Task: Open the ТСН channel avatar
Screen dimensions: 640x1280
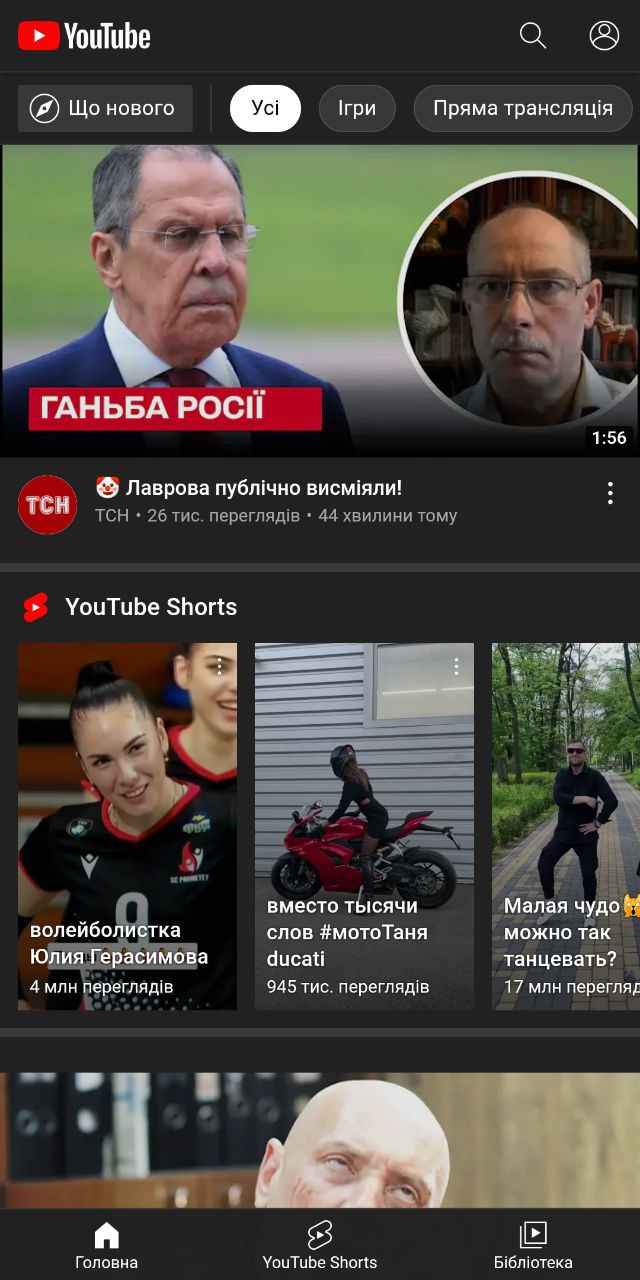Action: 47,505
